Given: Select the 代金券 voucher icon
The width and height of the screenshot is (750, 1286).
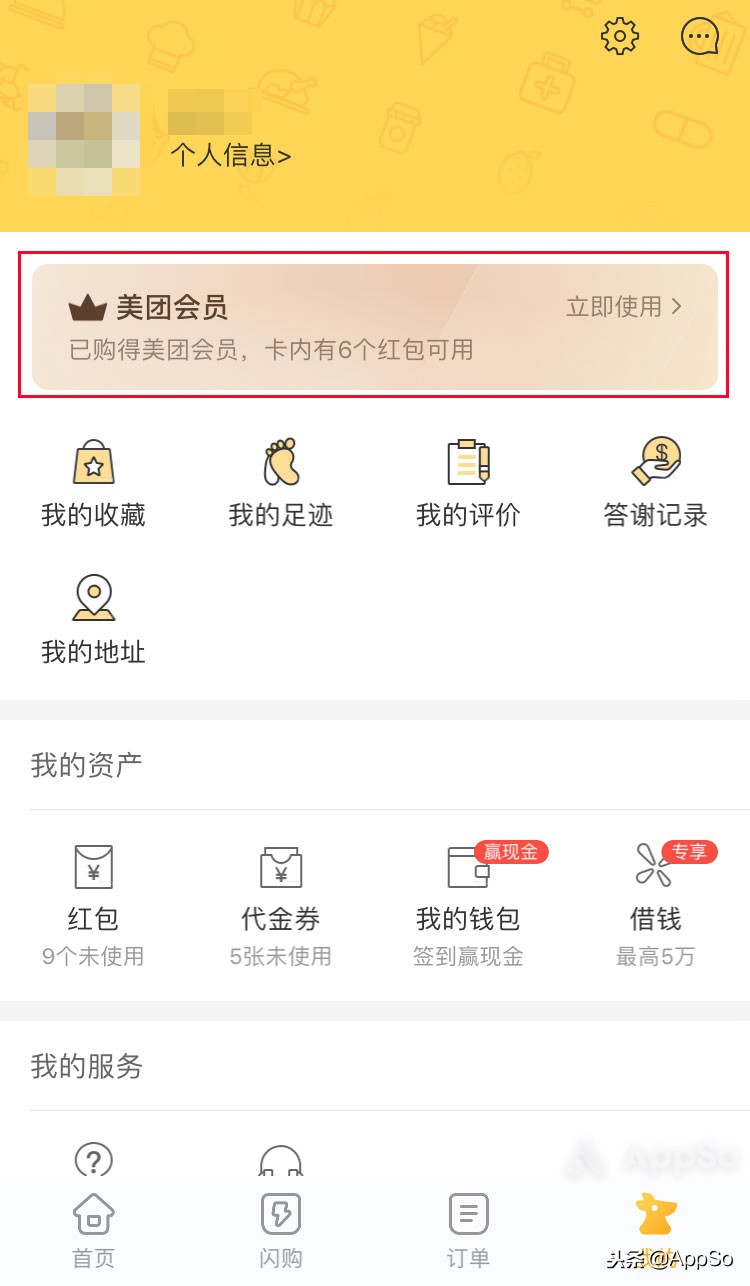Looking at the screenshot, I should point(280,866).
